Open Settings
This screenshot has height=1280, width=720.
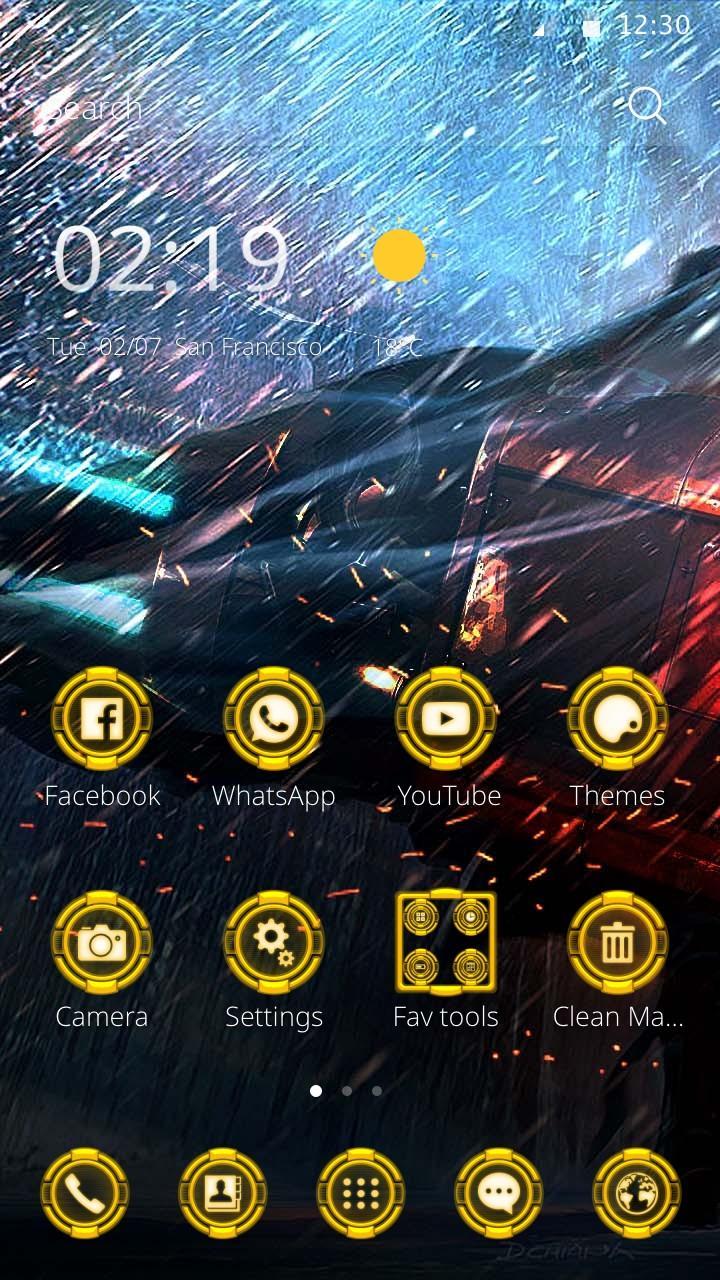click(273, 940)
